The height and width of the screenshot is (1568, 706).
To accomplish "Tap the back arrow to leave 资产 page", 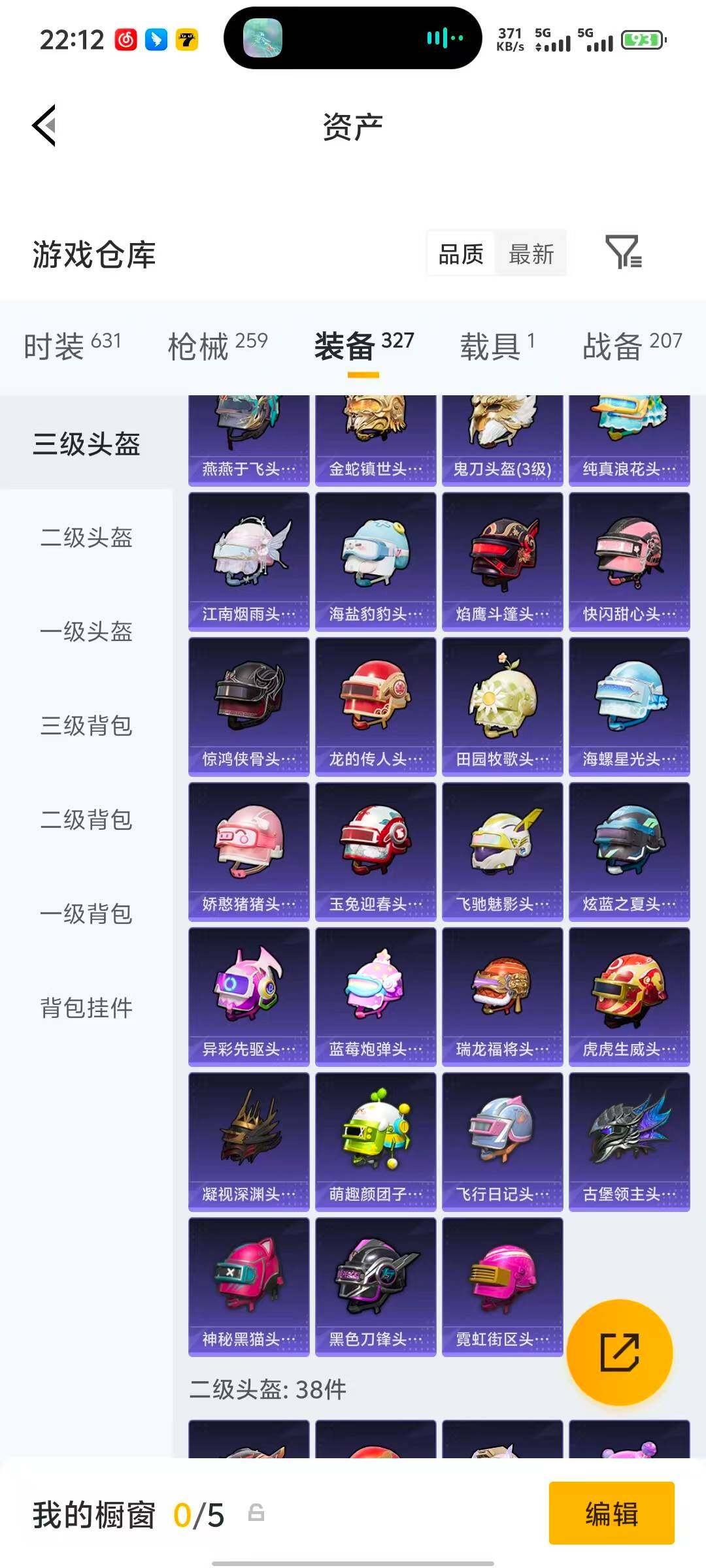I will tap(44, 126).
